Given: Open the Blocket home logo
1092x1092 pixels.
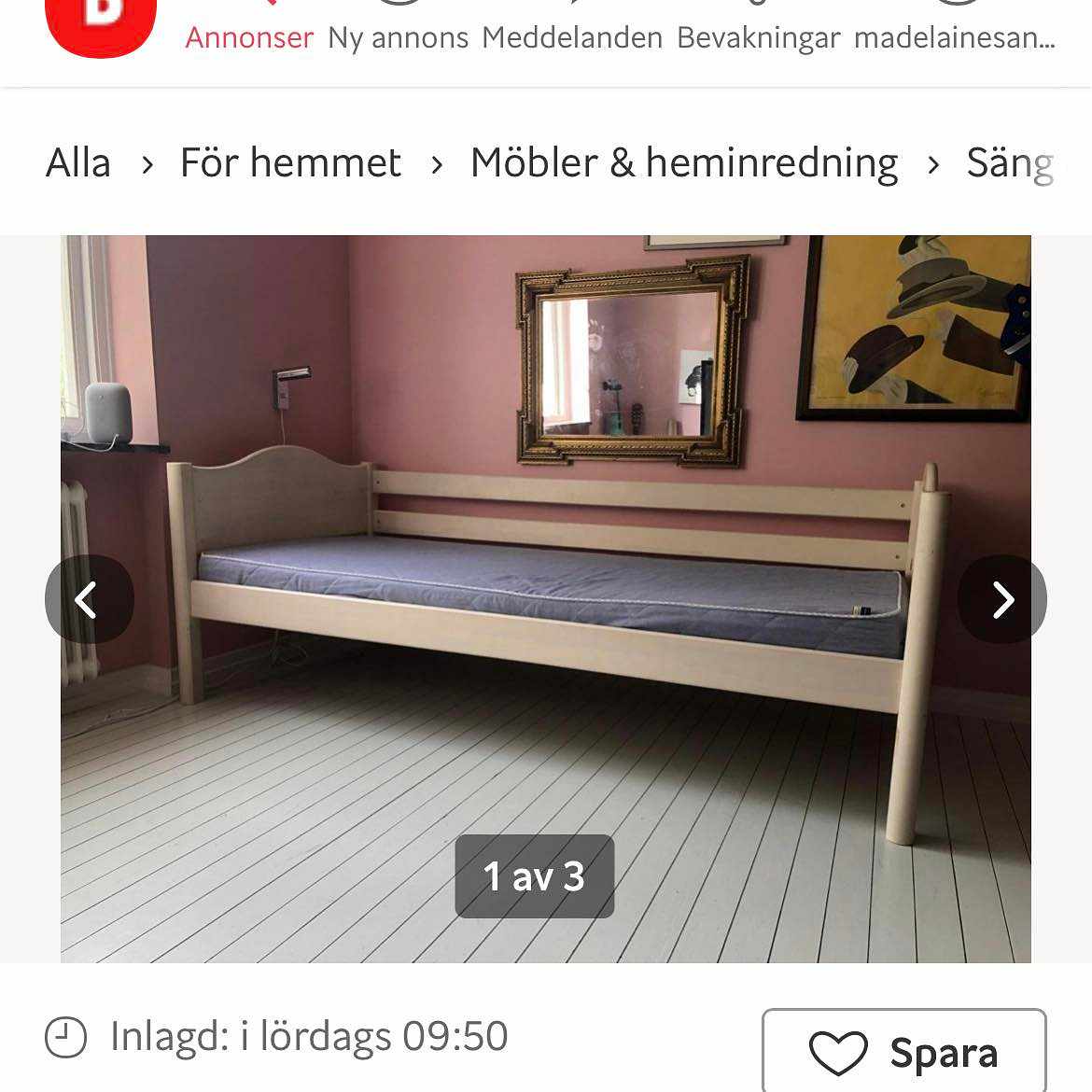Looking at the screenshot, I should (101, 24).
